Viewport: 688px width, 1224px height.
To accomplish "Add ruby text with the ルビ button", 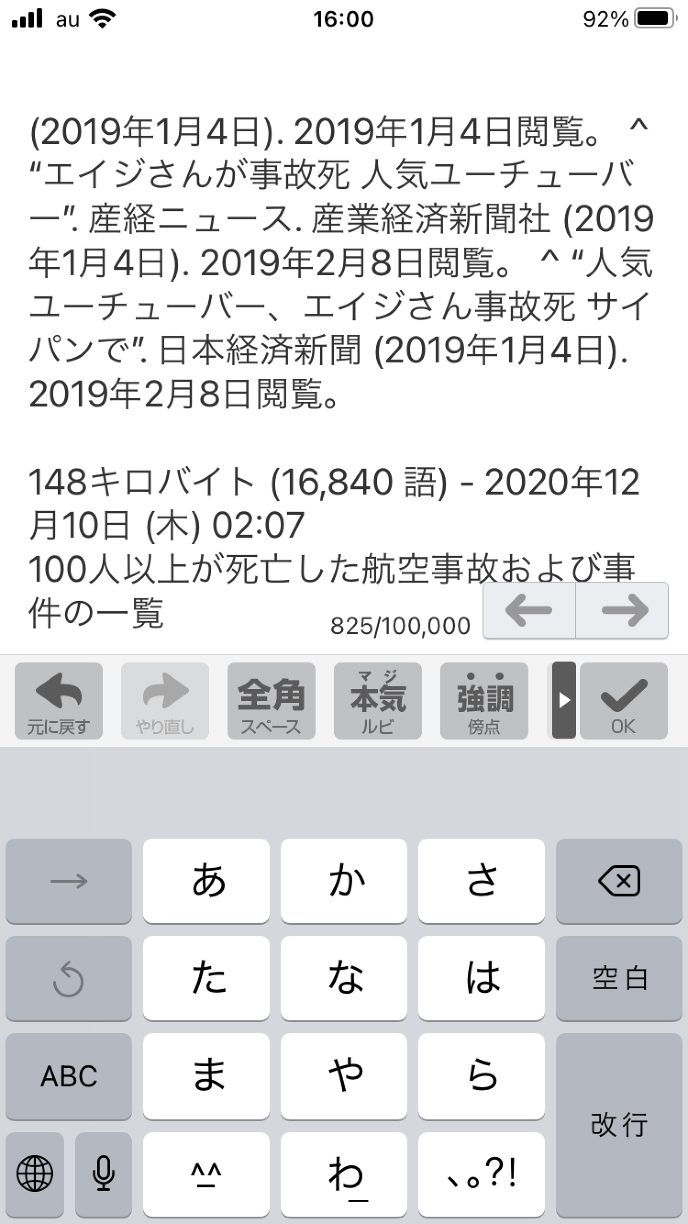I will point(378,700).
